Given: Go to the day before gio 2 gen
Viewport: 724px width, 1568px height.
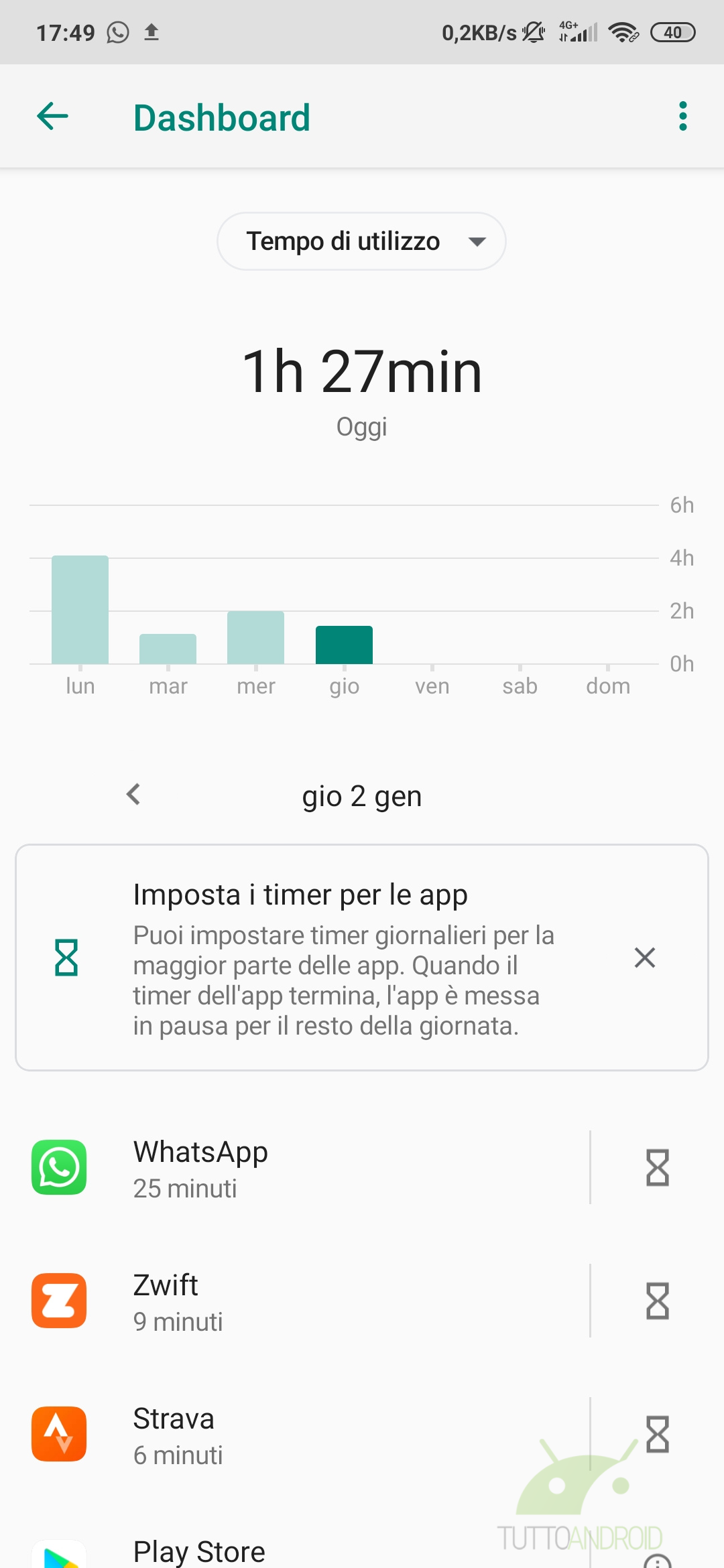Looking at the screenshot, I should pos(133,795).
